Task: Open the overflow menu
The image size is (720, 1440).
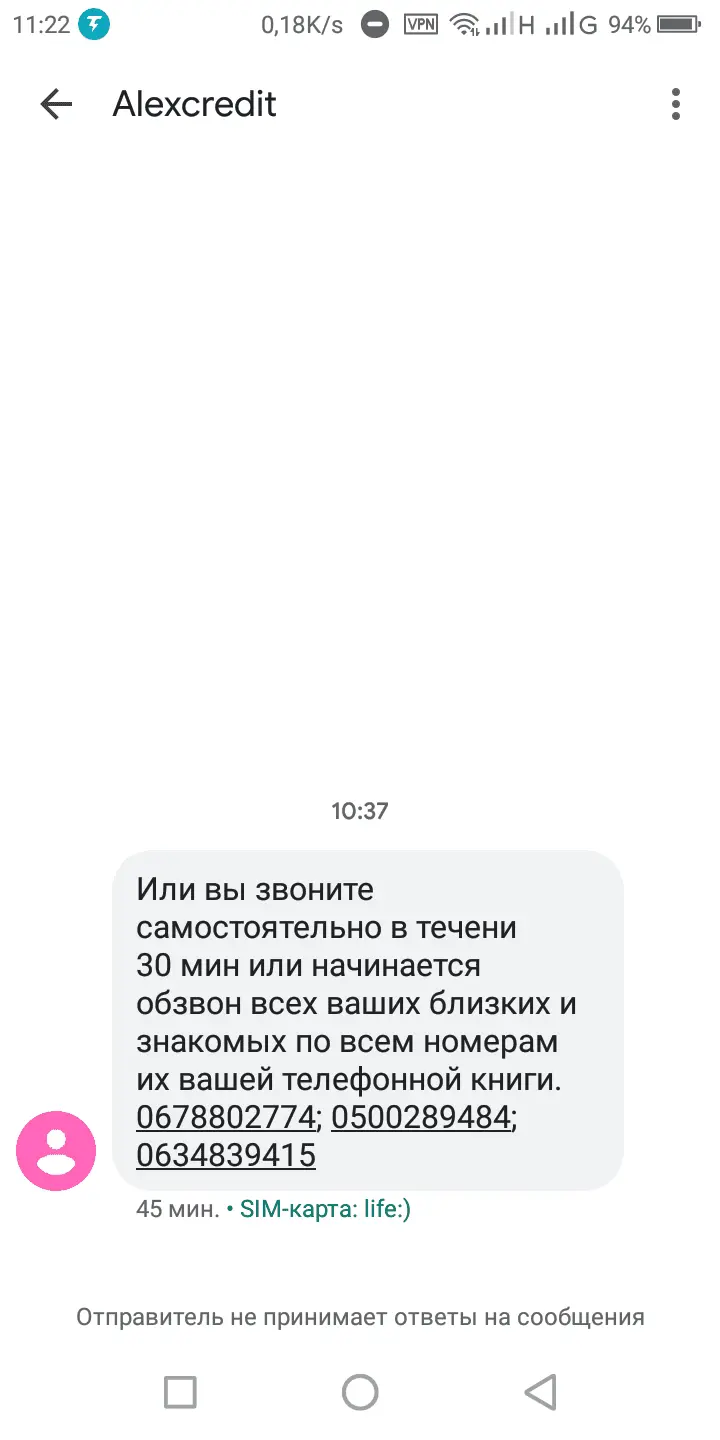Action: point(676,104)
